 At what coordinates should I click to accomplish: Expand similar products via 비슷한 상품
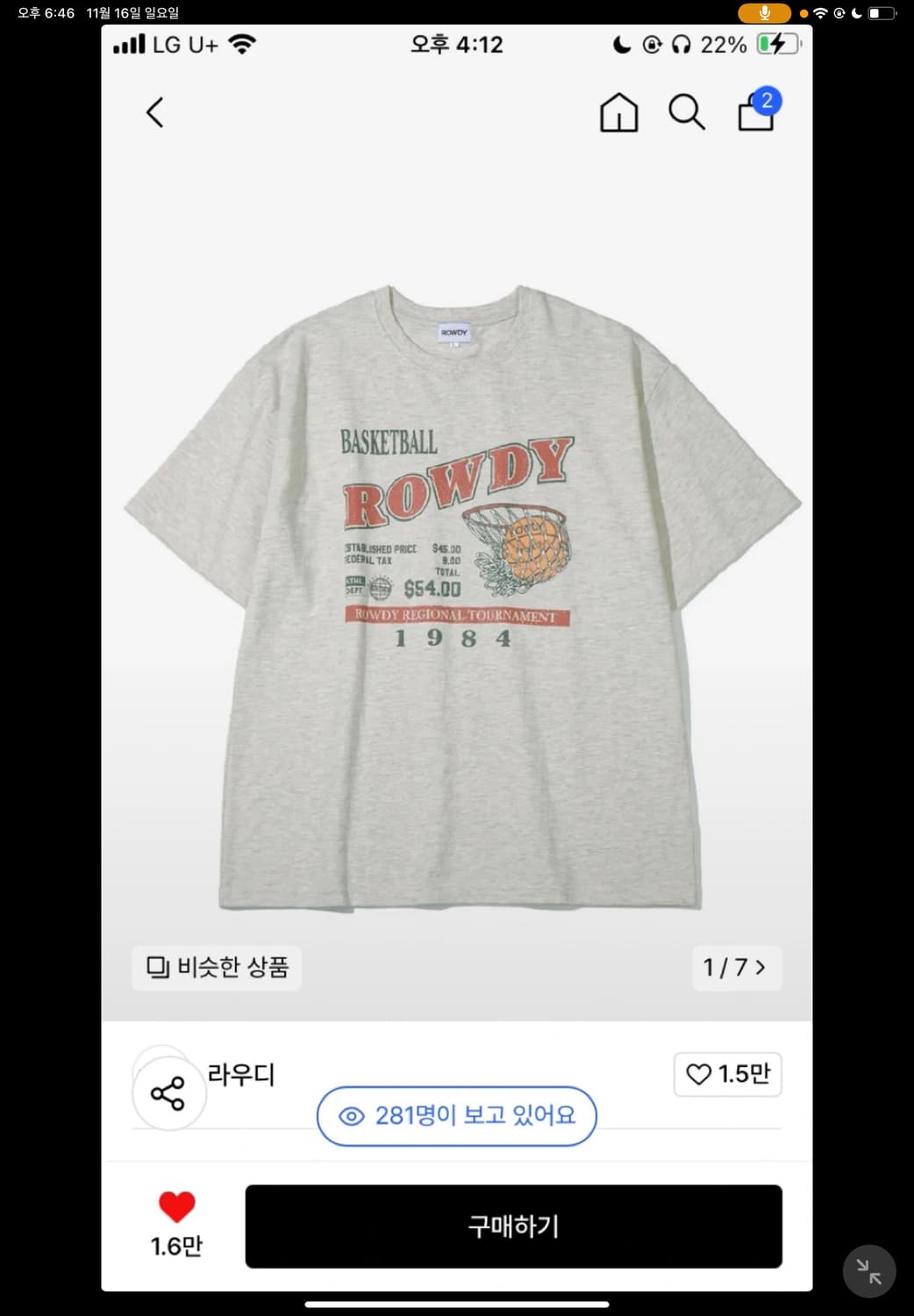pos(215,968)
